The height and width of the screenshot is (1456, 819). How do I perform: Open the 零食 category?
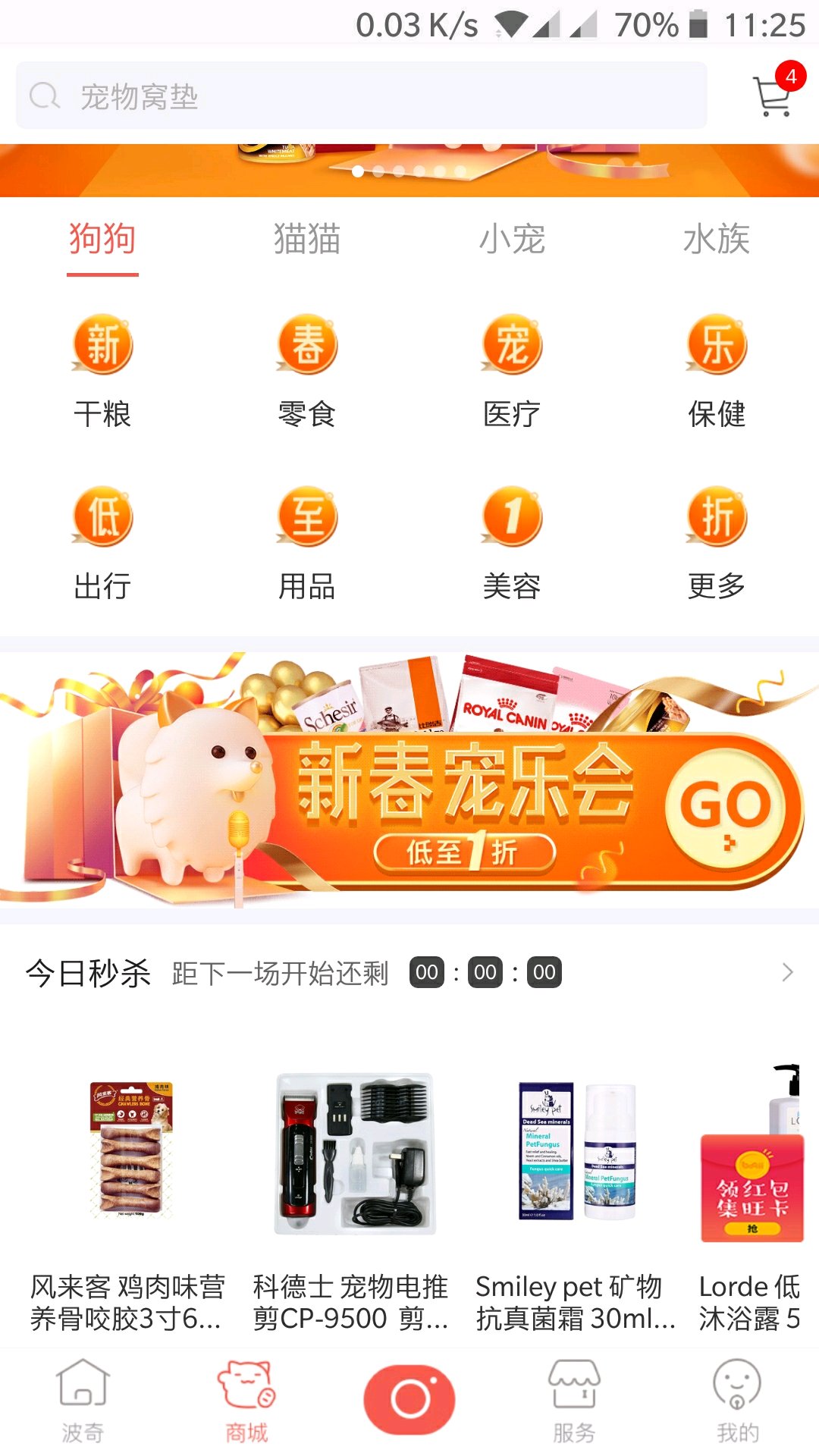coord(307,372)
